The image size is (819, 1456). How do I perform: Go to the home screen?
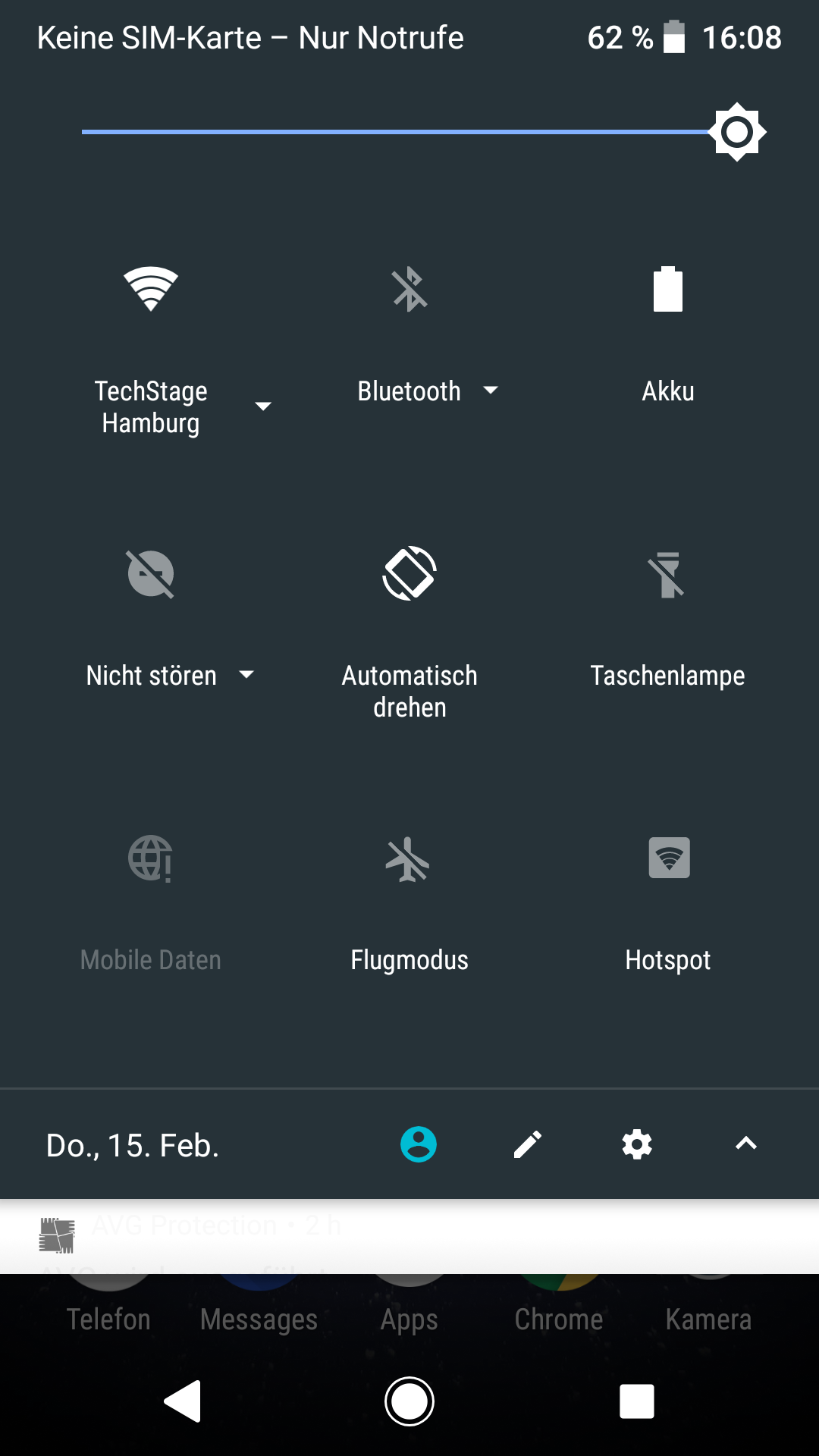(409, 1401)
